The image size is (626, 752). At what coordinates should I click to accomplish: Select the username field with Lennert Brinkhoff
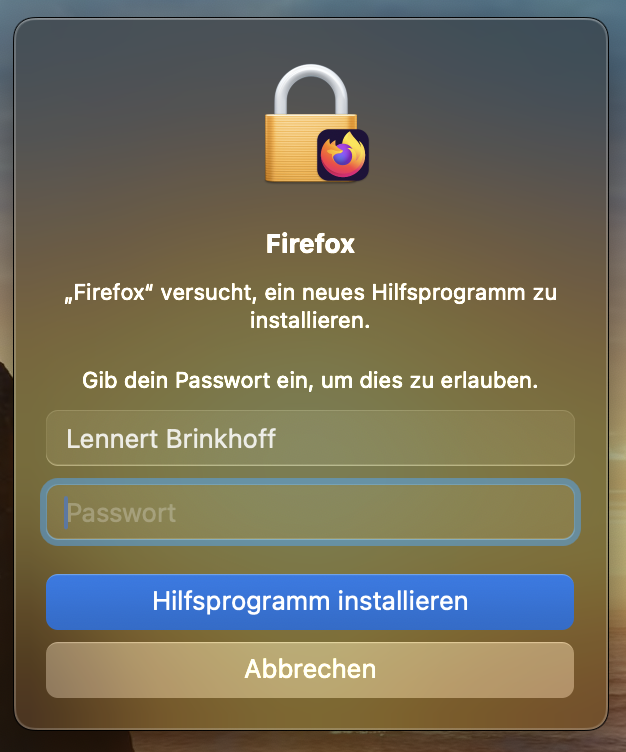[310, 438]
